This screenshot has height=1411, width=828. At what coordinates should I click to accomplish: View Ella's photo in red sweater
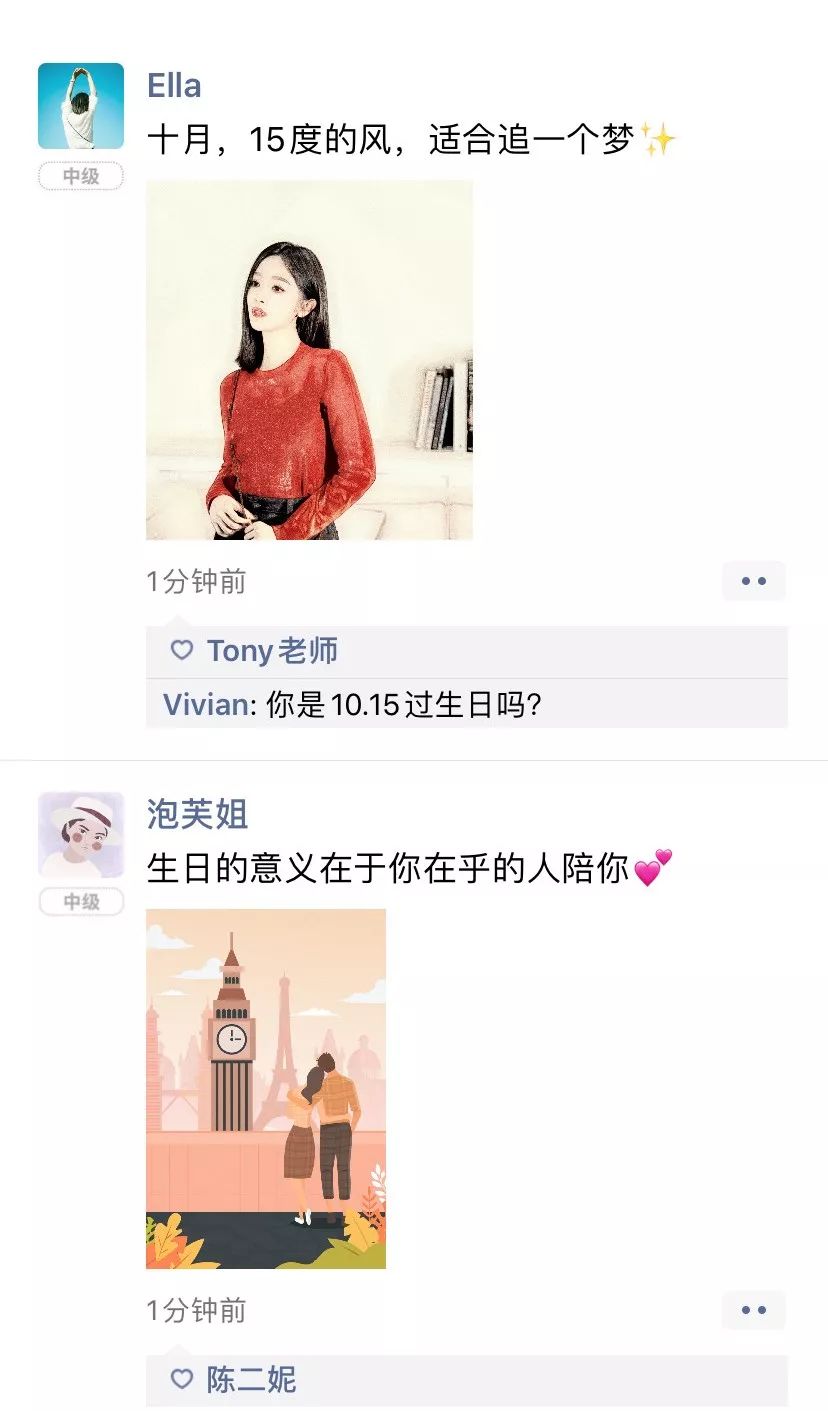click(309, 360)
